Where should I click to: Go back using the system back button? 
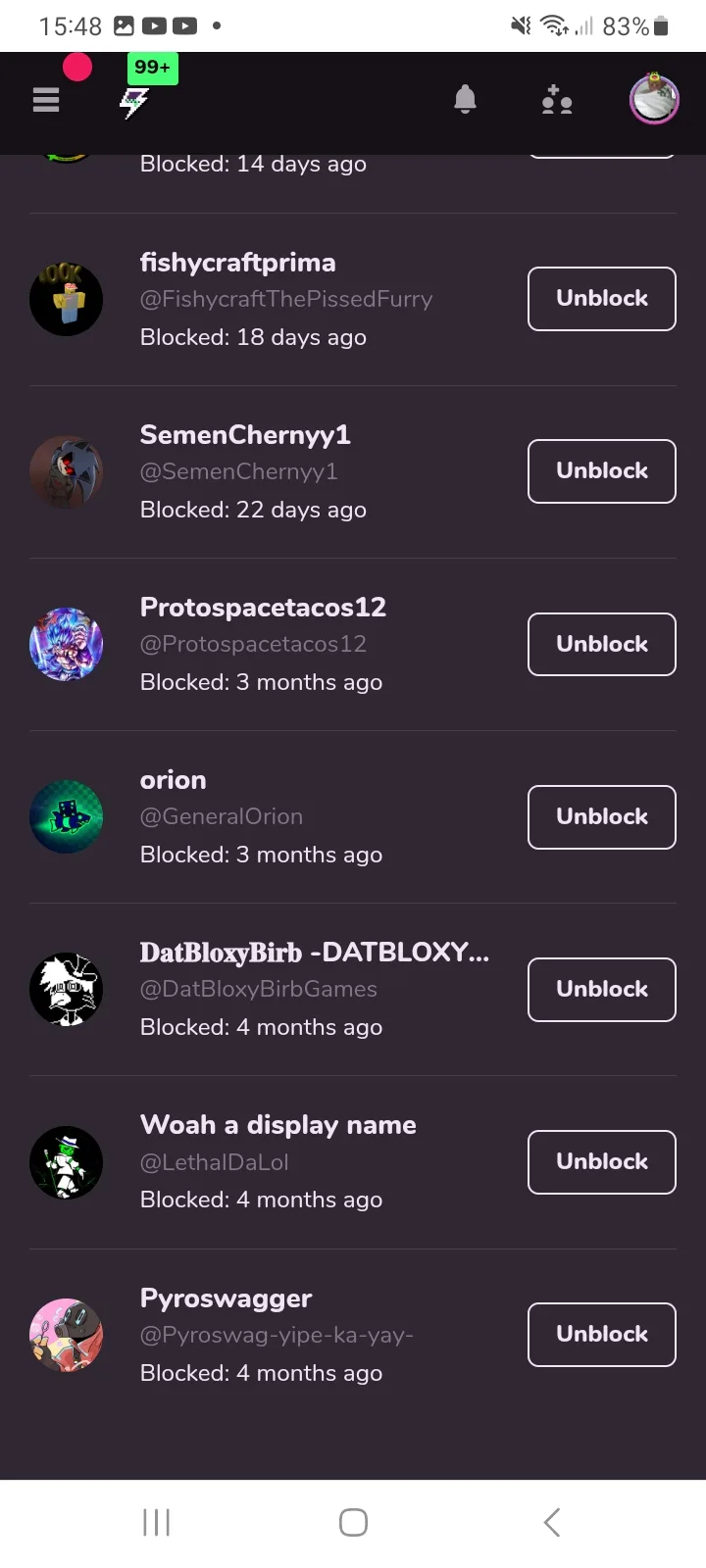552,1522
